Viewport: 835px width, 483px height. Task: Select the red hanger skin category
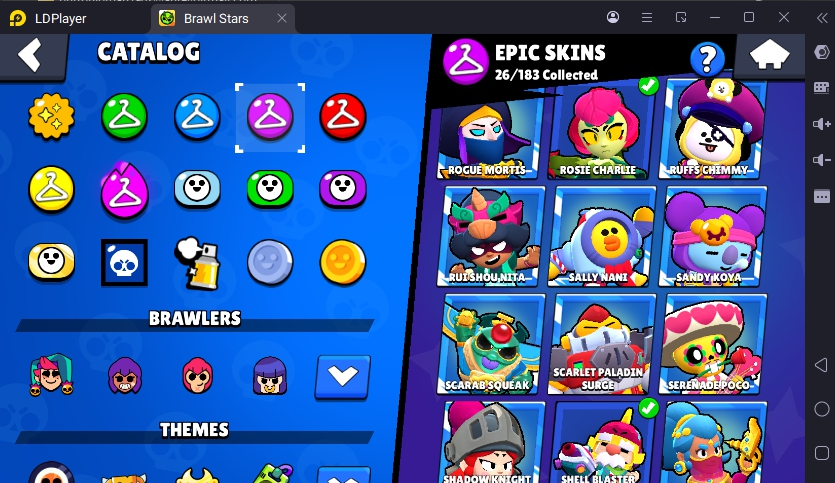tap(342, 118)
